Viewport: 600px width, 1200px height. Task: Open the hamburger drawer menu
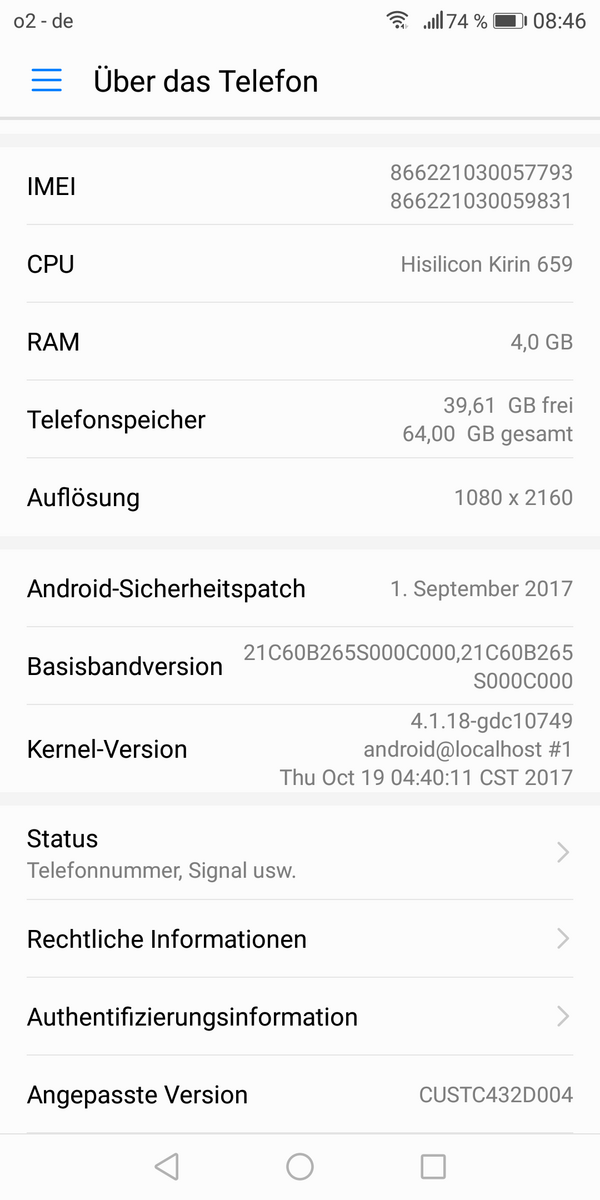coord(47,81)
